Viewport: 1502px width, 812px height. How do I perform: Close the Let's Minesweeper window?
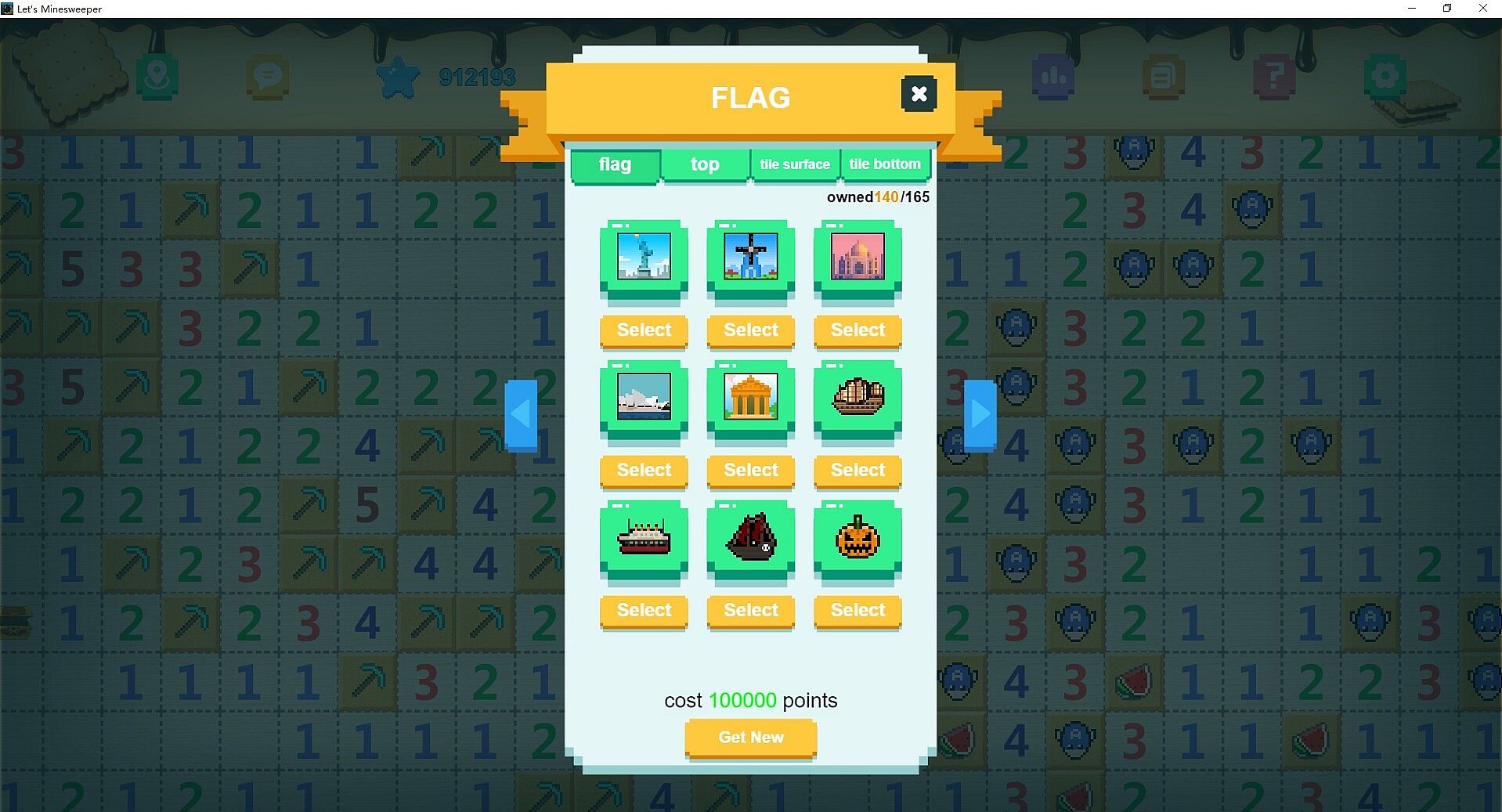point(1482,9)
